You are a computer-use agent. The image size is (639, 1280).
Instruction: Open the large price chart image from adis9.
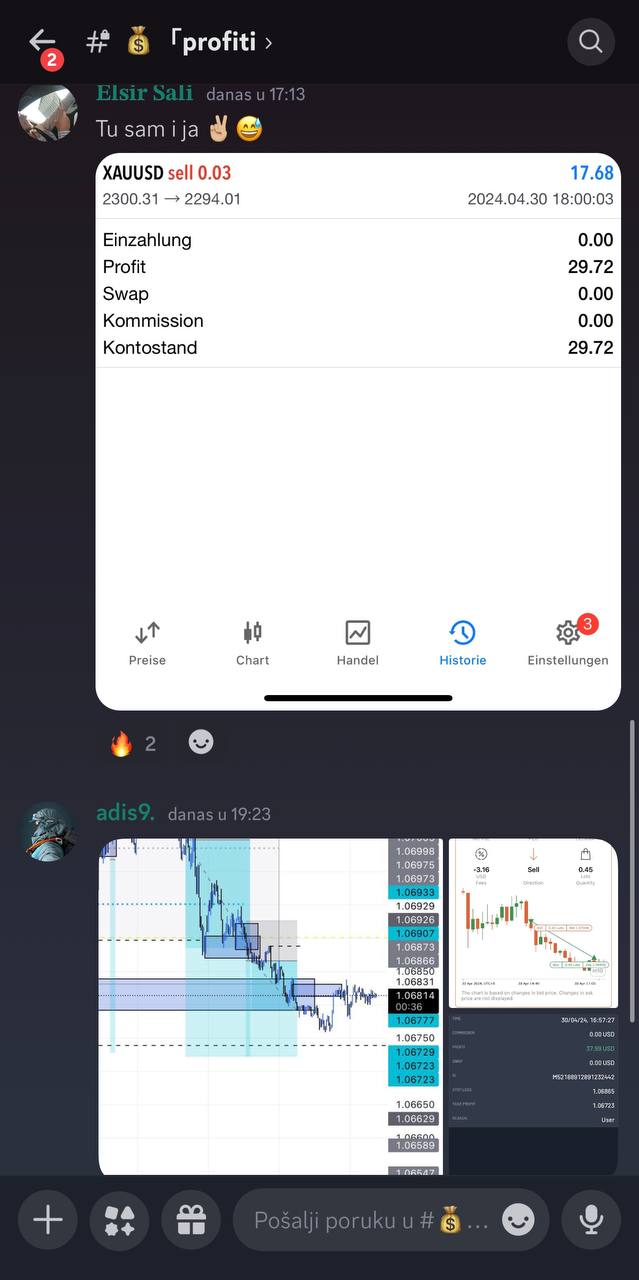268,1005
